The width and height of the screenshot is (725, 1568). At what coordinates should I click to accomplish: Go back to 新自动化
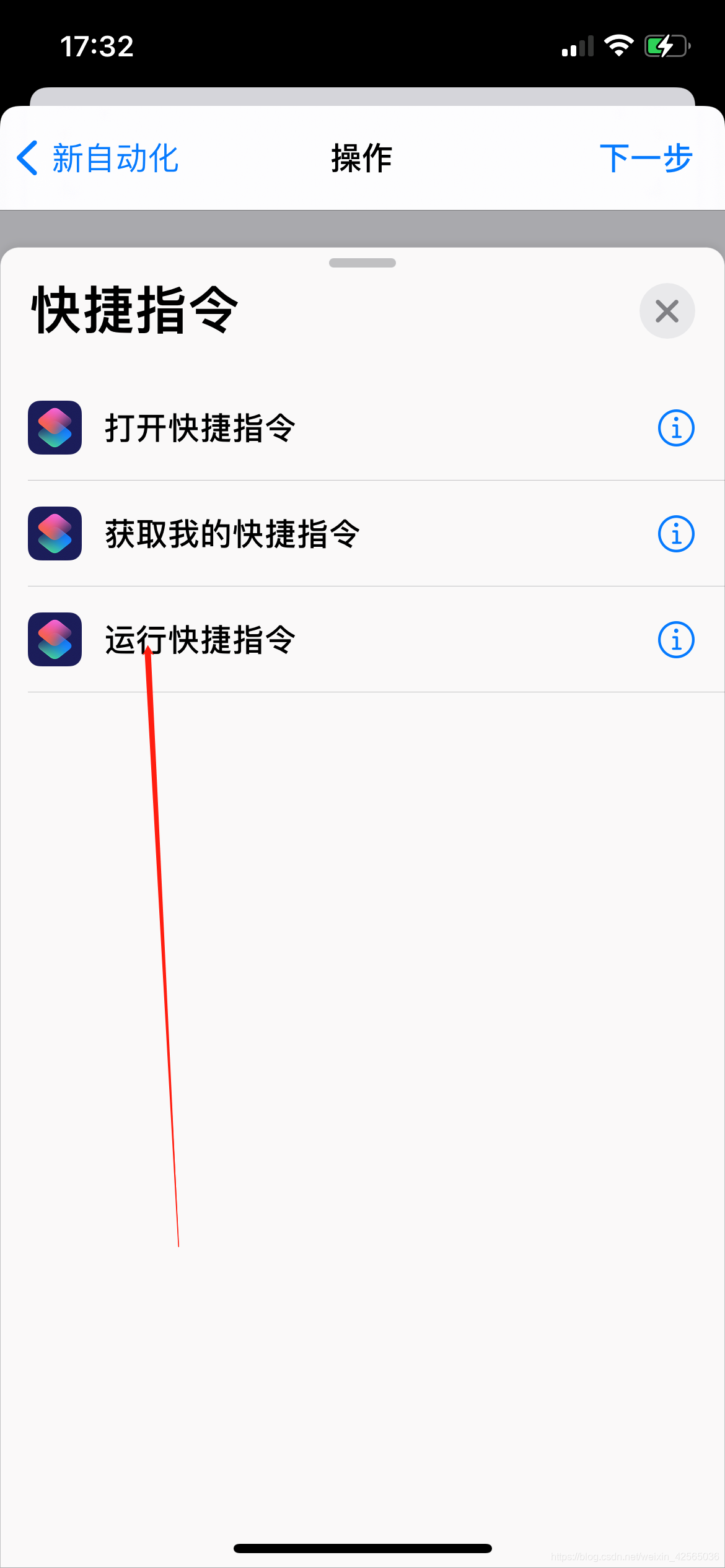pos(97,159)
